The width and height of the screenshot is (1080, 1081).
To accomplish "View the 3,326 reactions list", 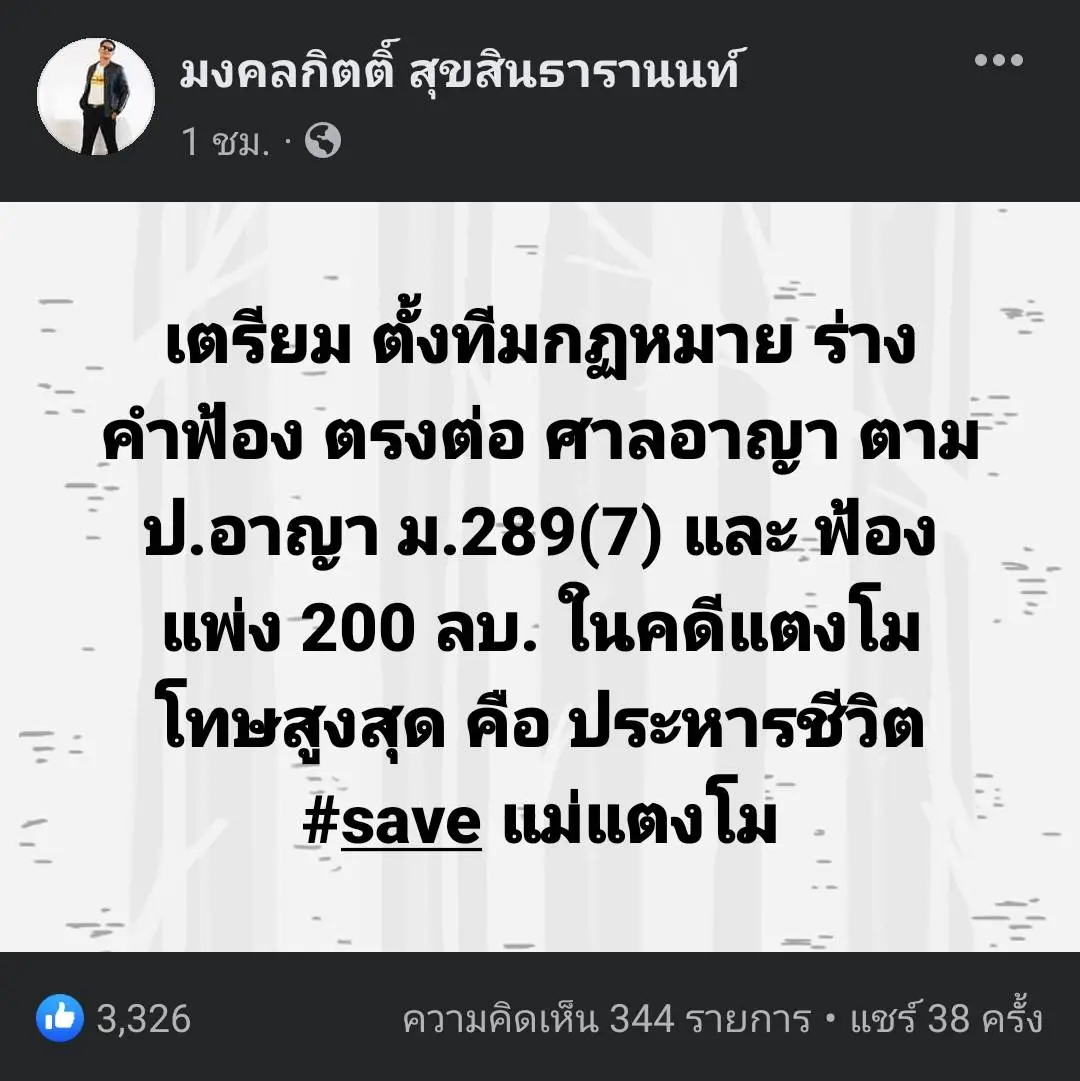I will tap(114, 1019).
